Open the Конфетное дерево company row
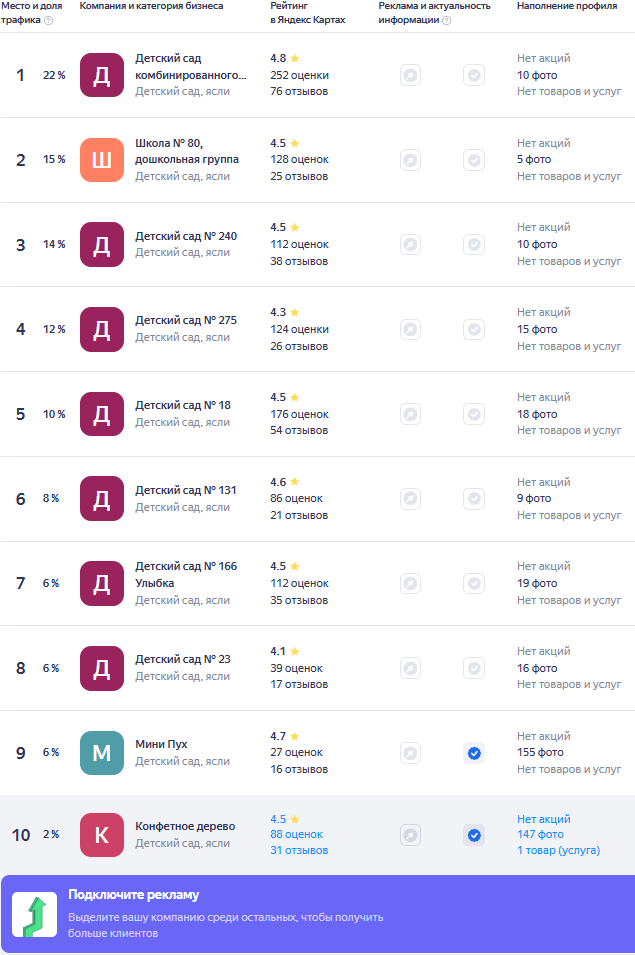Viewport: 635px width, 955px height. [185, 826]
